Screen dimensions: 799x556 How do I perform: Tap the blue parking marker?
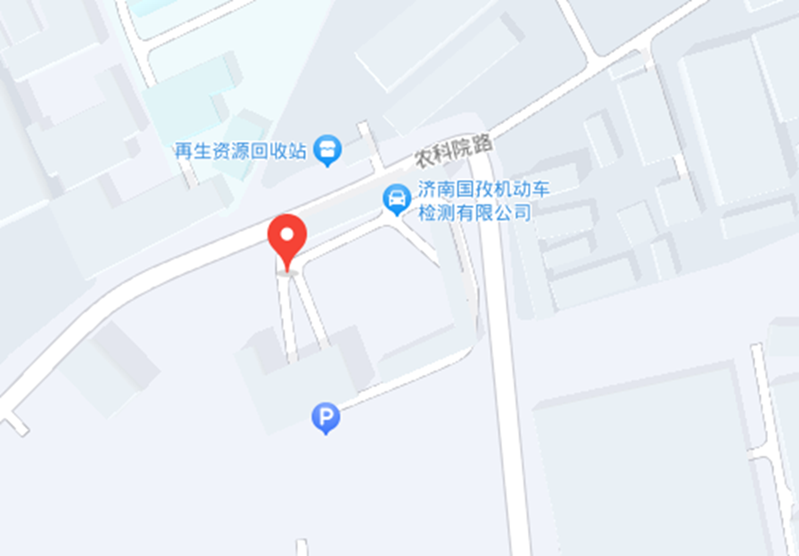[326, 417]
